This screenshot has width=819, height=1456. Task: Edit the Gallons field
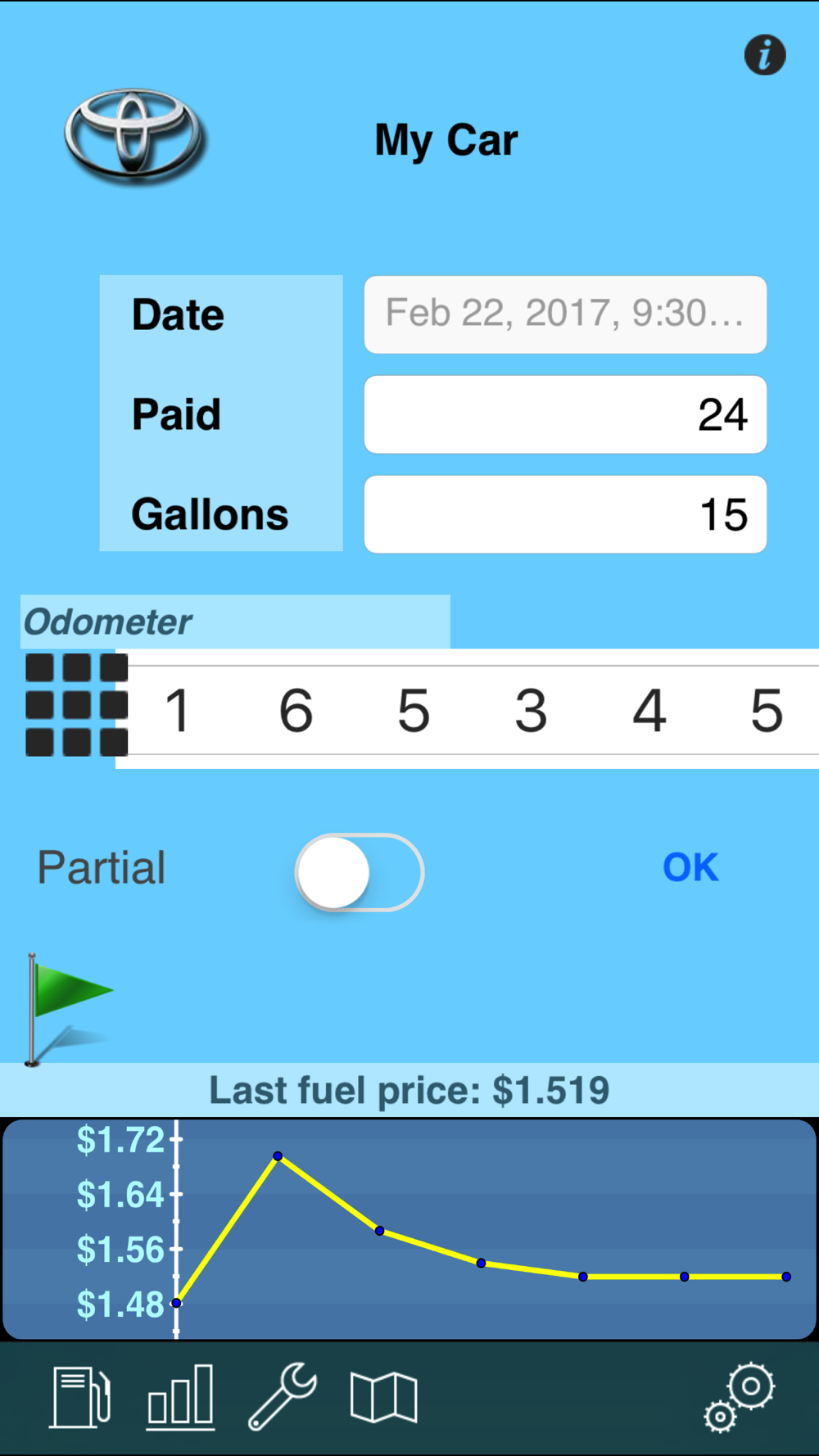(x=565, y=514)
